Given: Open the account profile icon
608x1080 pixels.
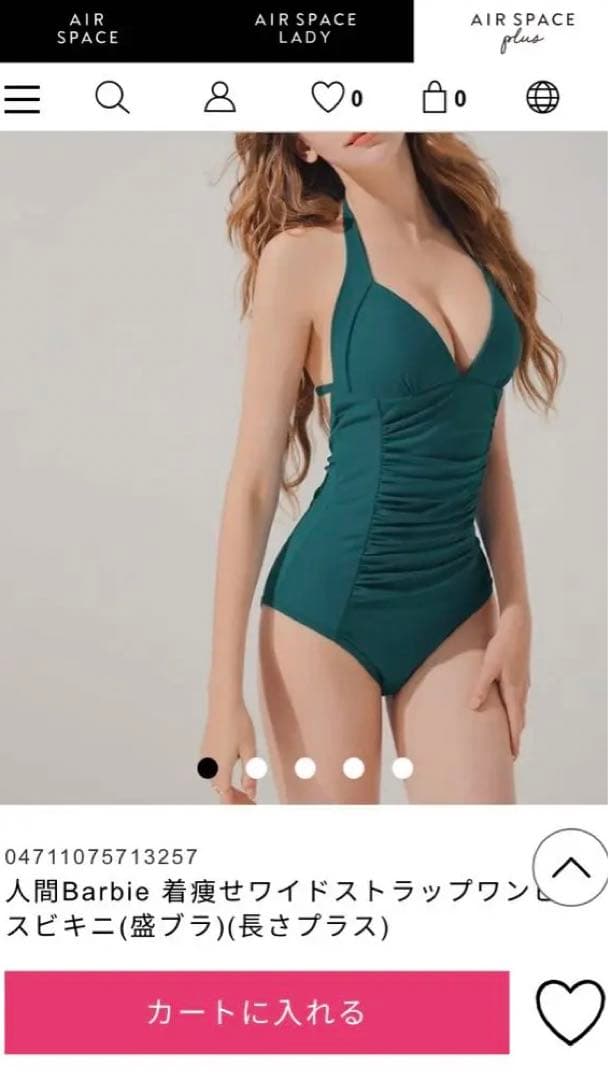Looking at the screenshot, I should pyautogui.click(x=219, y=98).
